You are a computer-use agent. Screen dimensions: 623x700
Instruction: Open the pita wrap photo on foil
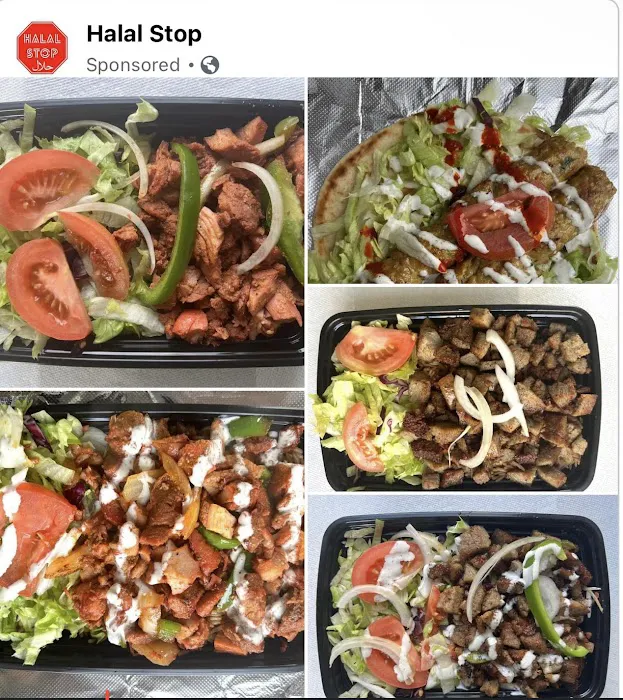(462, 181)
